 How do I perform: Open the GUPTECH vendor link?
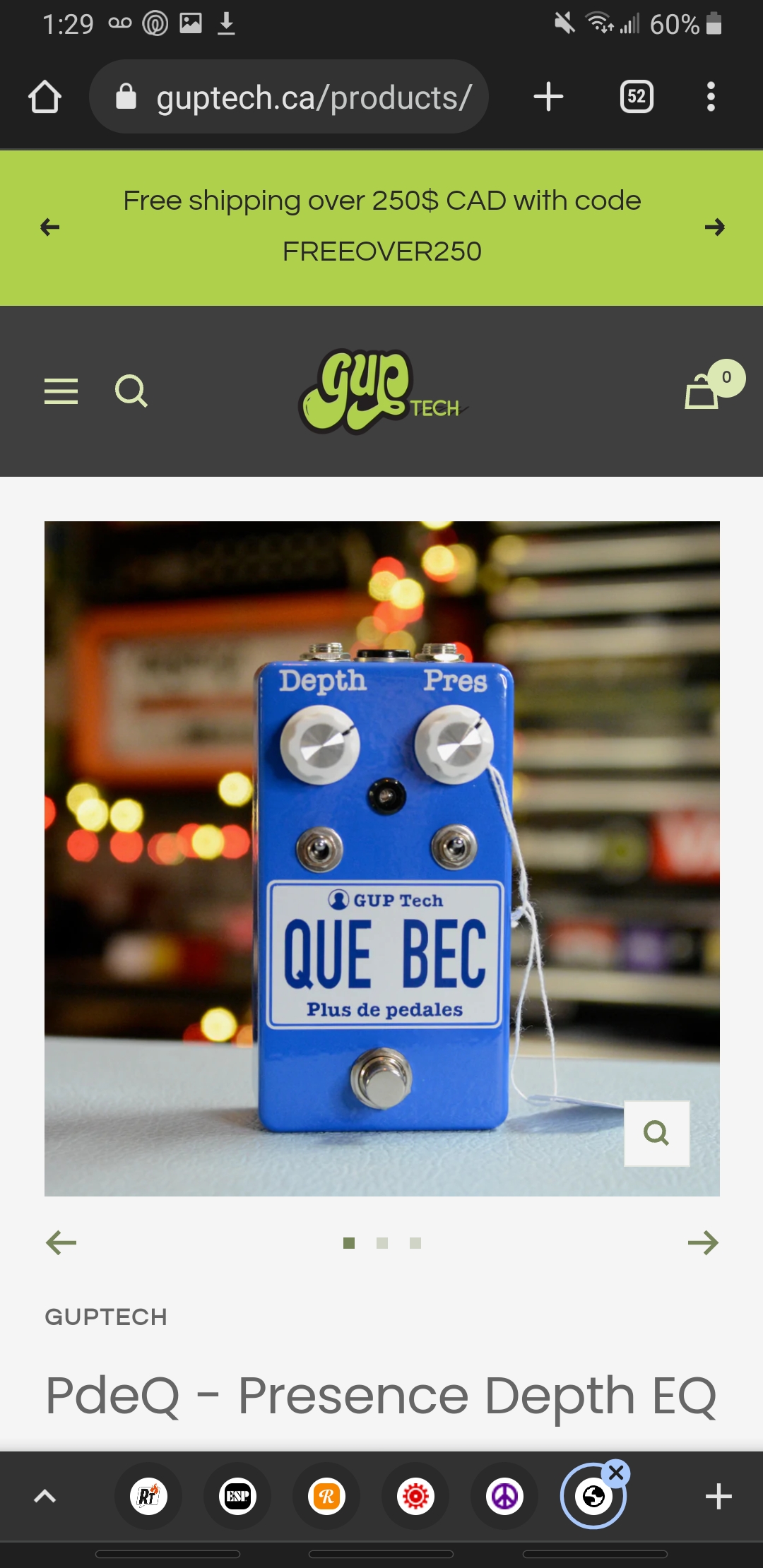[106, 1317]
